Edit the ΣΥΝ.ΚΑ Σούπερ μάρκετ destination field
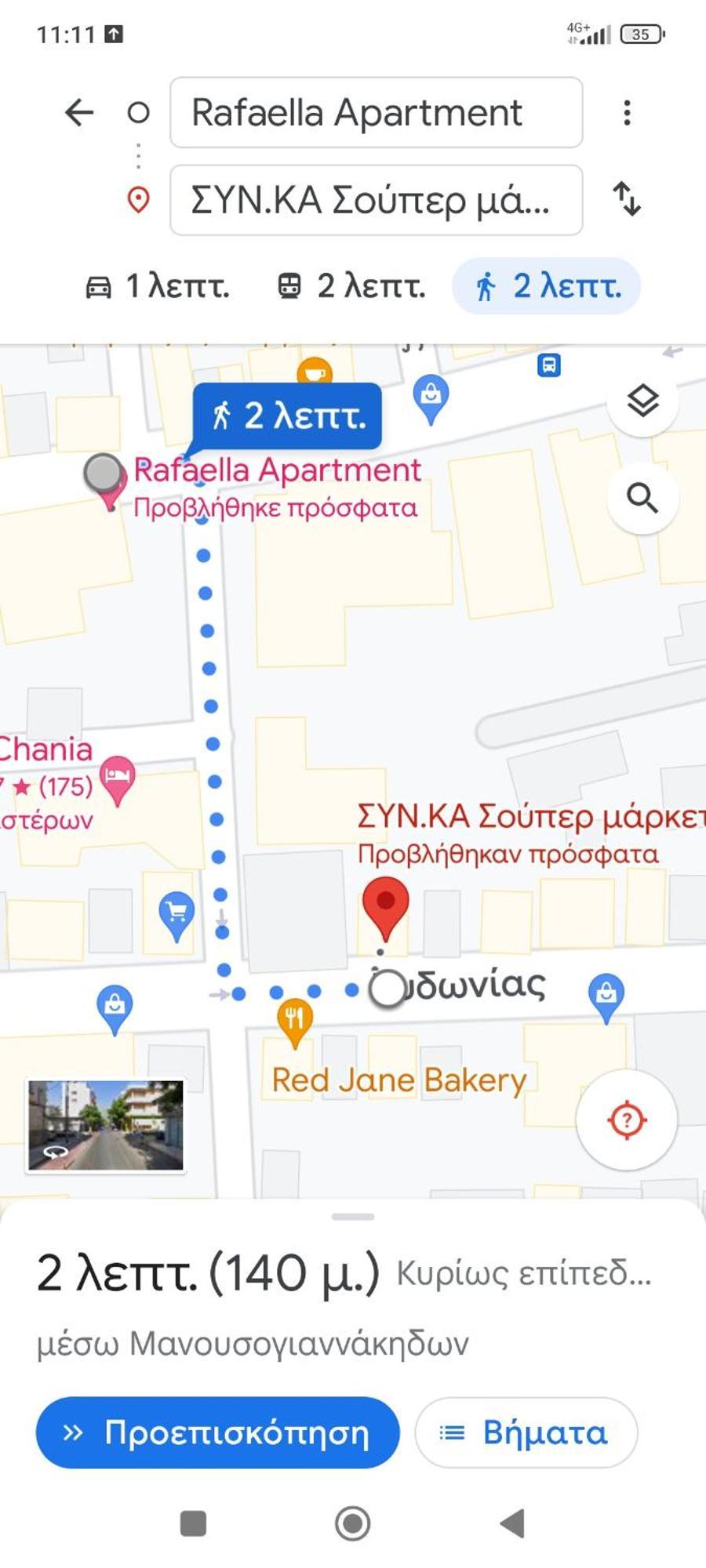Image resolution: width=706 pixels, height=1568 pixels. click(376, 200)
